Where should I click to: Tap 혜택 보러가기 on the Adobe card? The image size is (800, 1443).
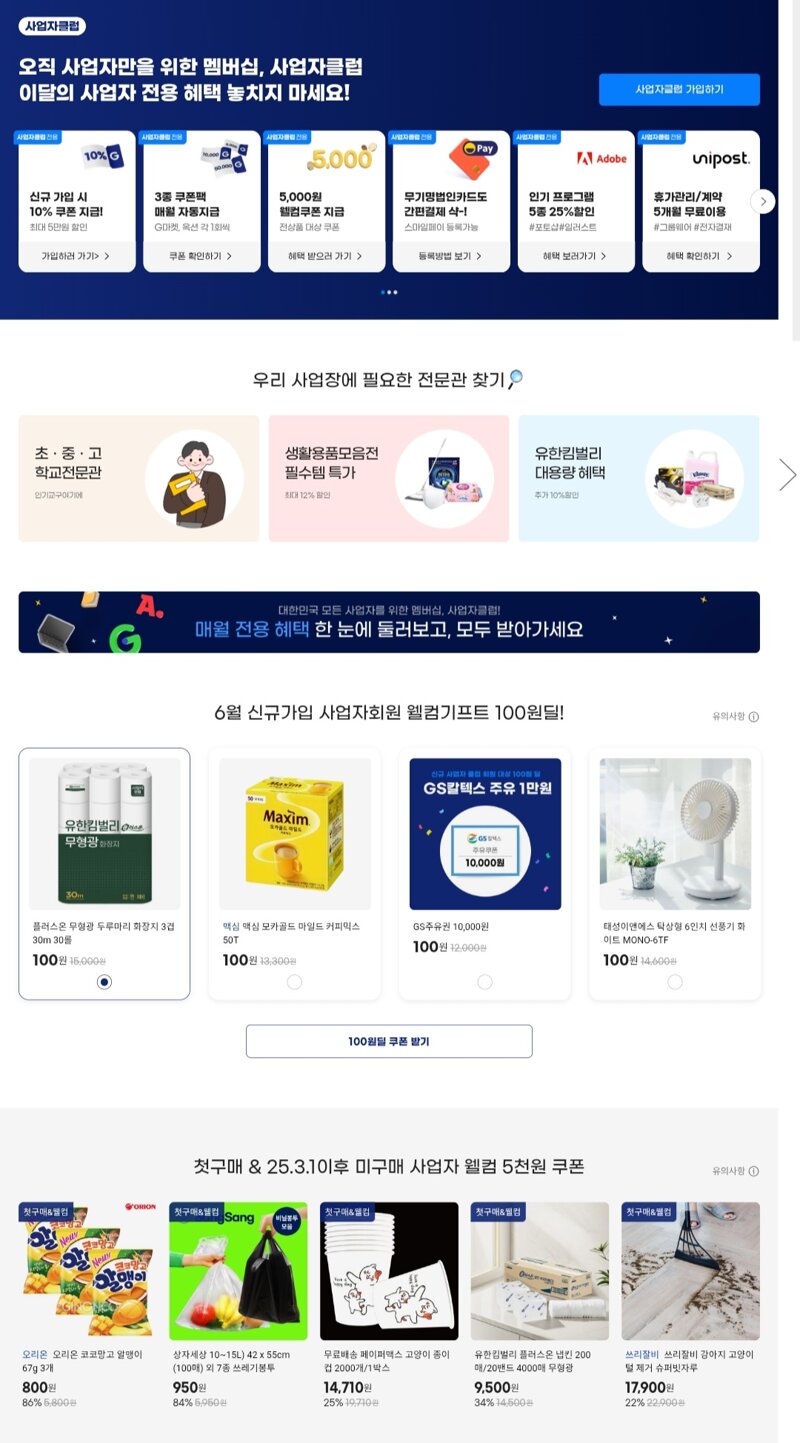(576, 256)
